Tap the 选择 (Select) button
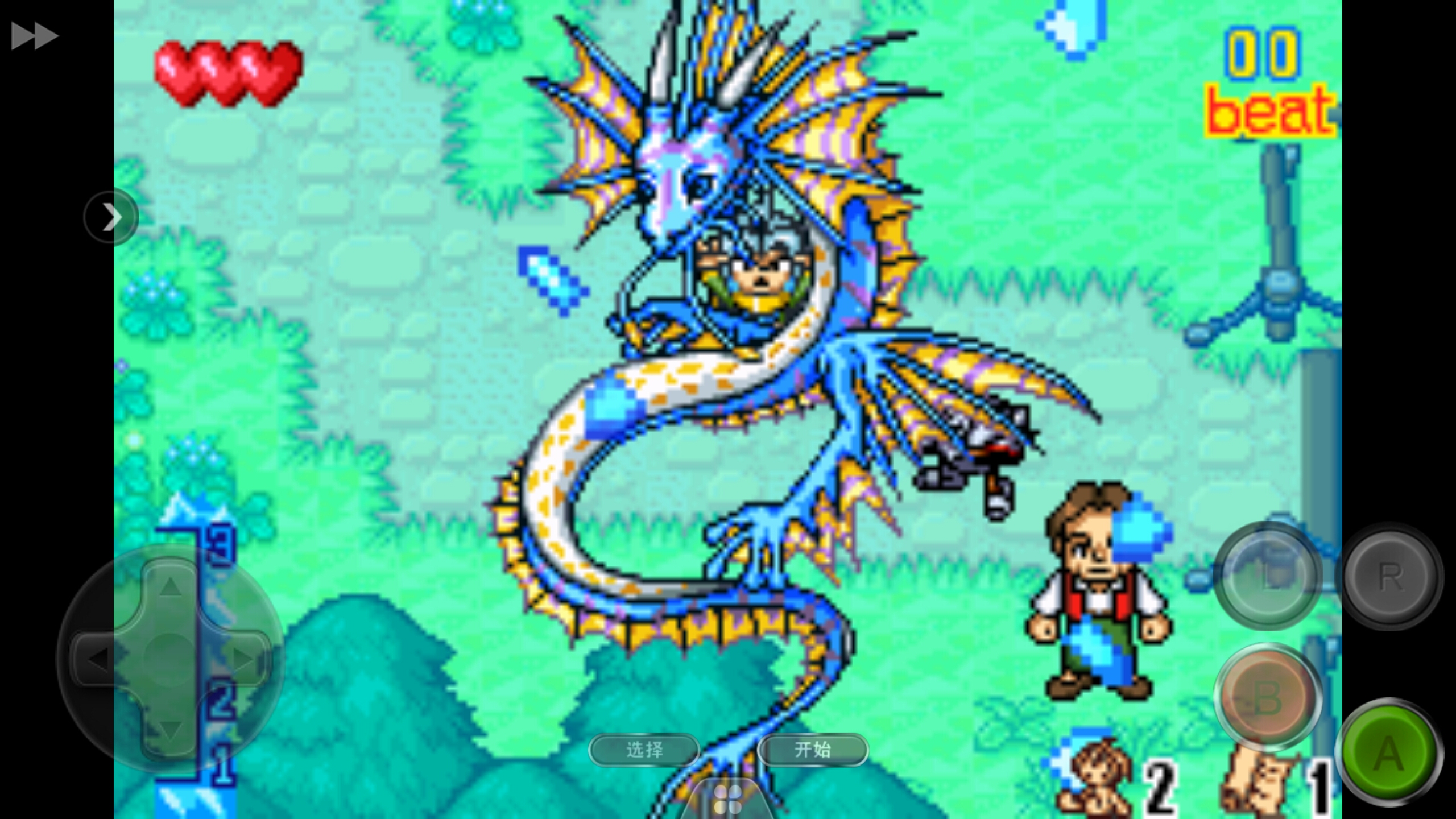 pos(644,750)
